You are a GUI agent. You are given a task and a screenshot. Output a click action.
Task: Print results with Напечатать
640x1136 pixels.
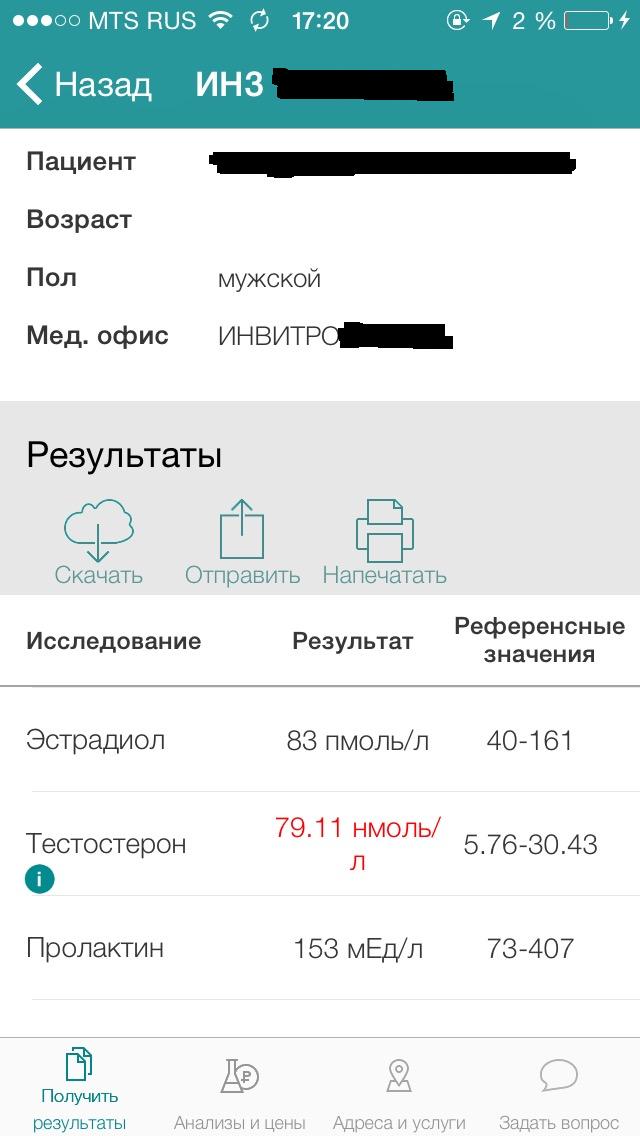pyautogui.click(x=384, y=541)
